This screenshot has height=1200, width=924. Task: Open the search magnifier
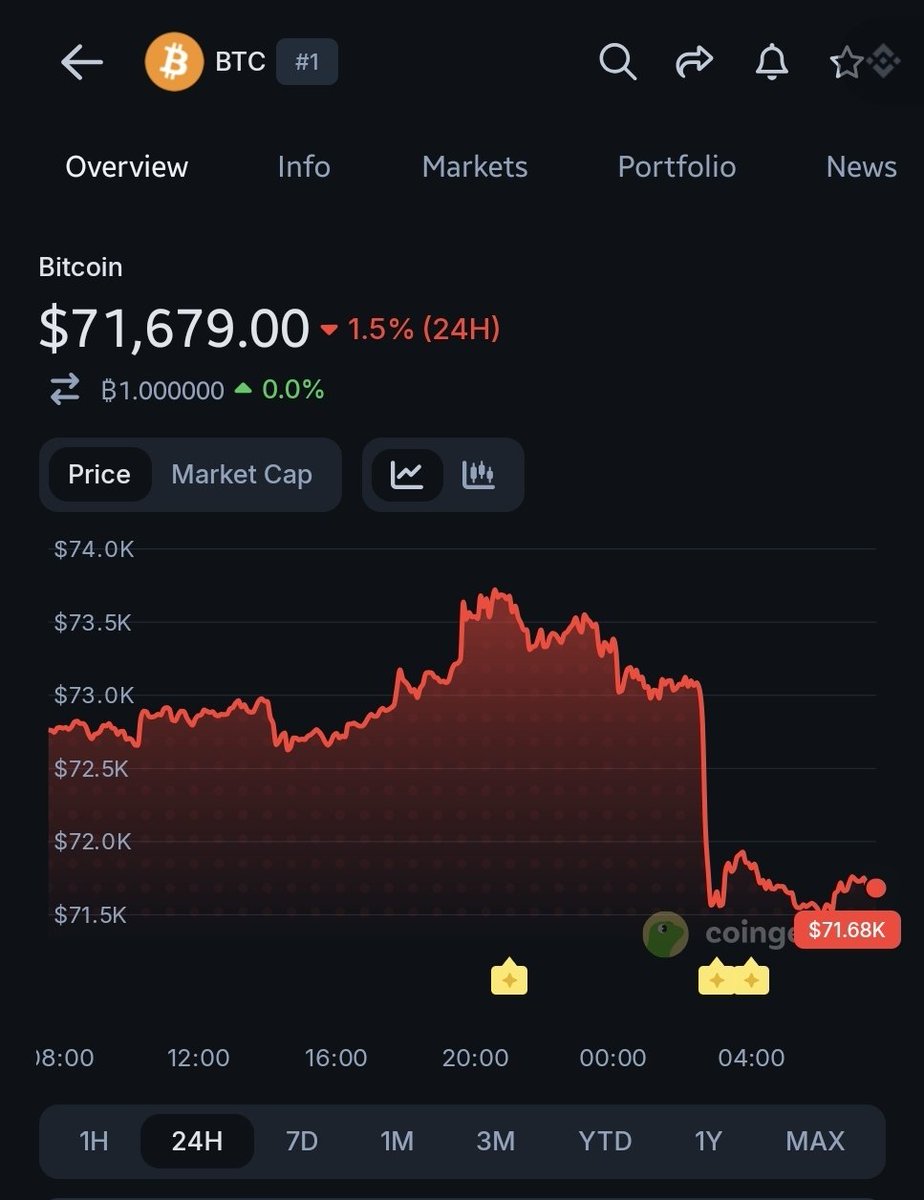click(x=617, y=63)
